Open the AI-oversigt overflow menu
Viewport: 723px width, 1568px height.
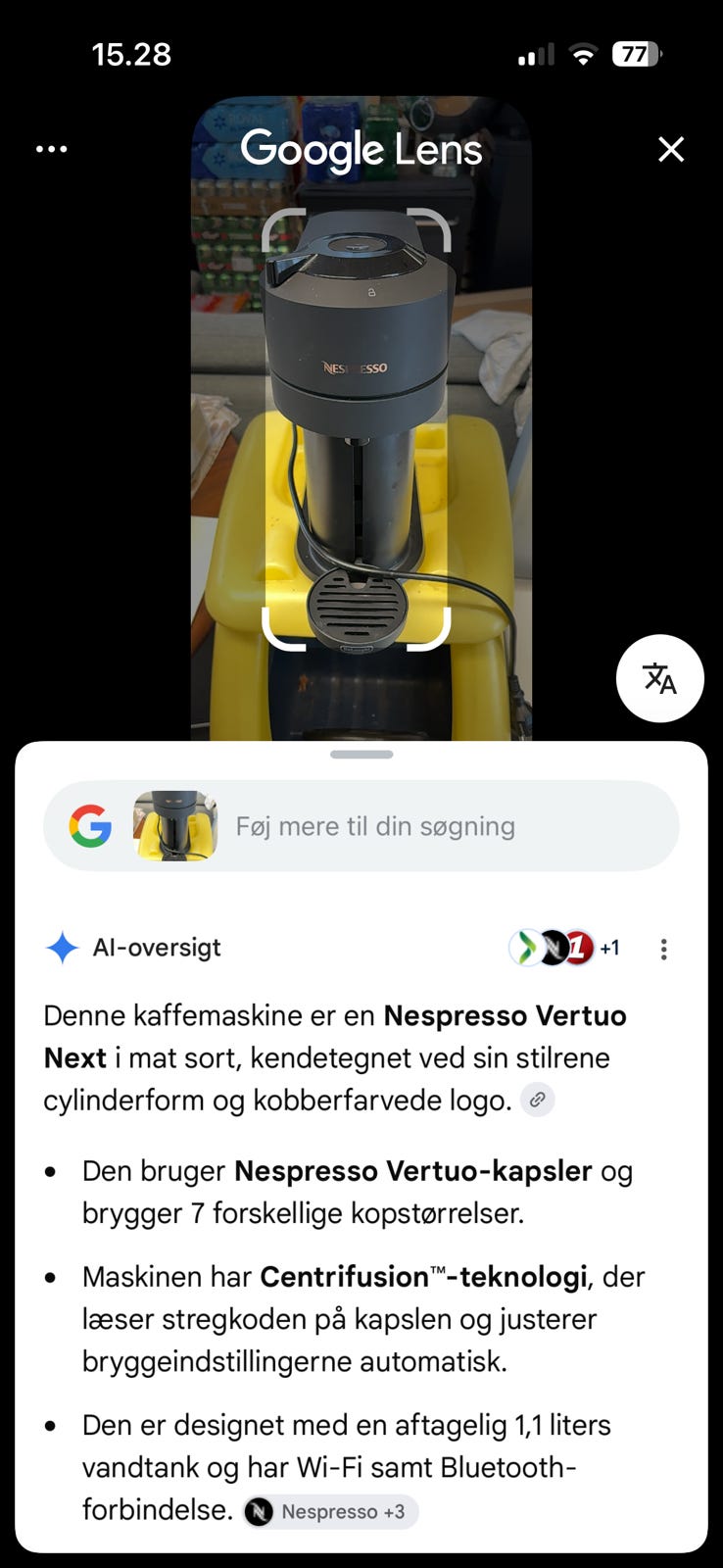point(664,949)
